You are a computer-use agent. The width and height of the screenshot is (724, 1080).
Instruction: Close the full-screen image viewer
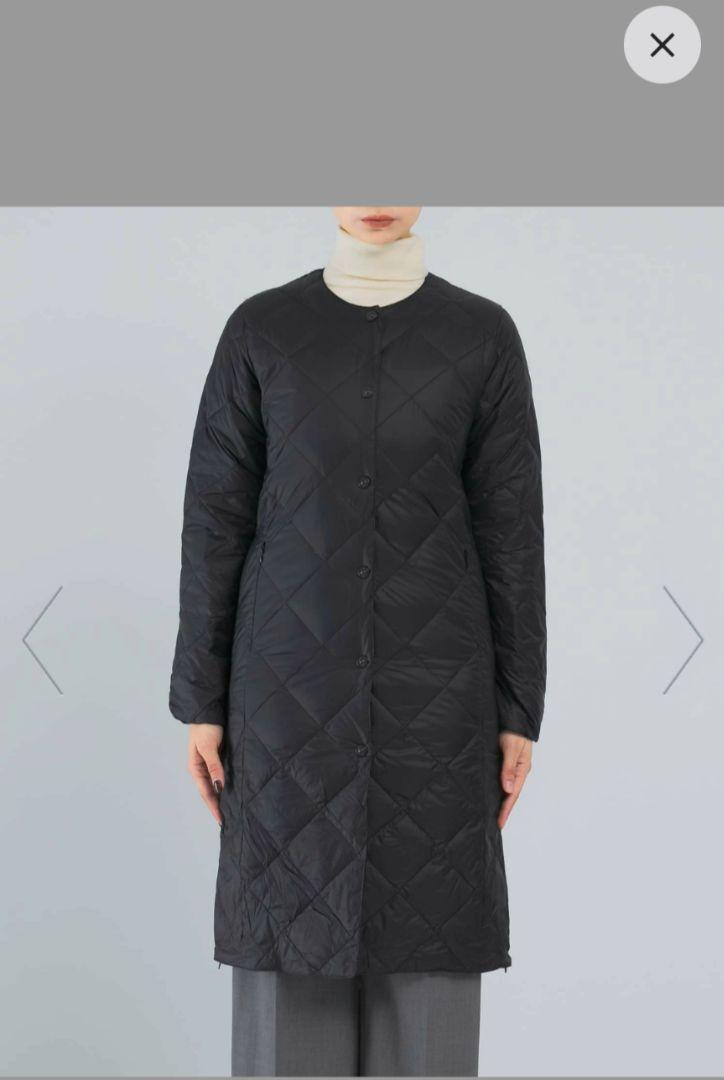click(x=662, y=45)
